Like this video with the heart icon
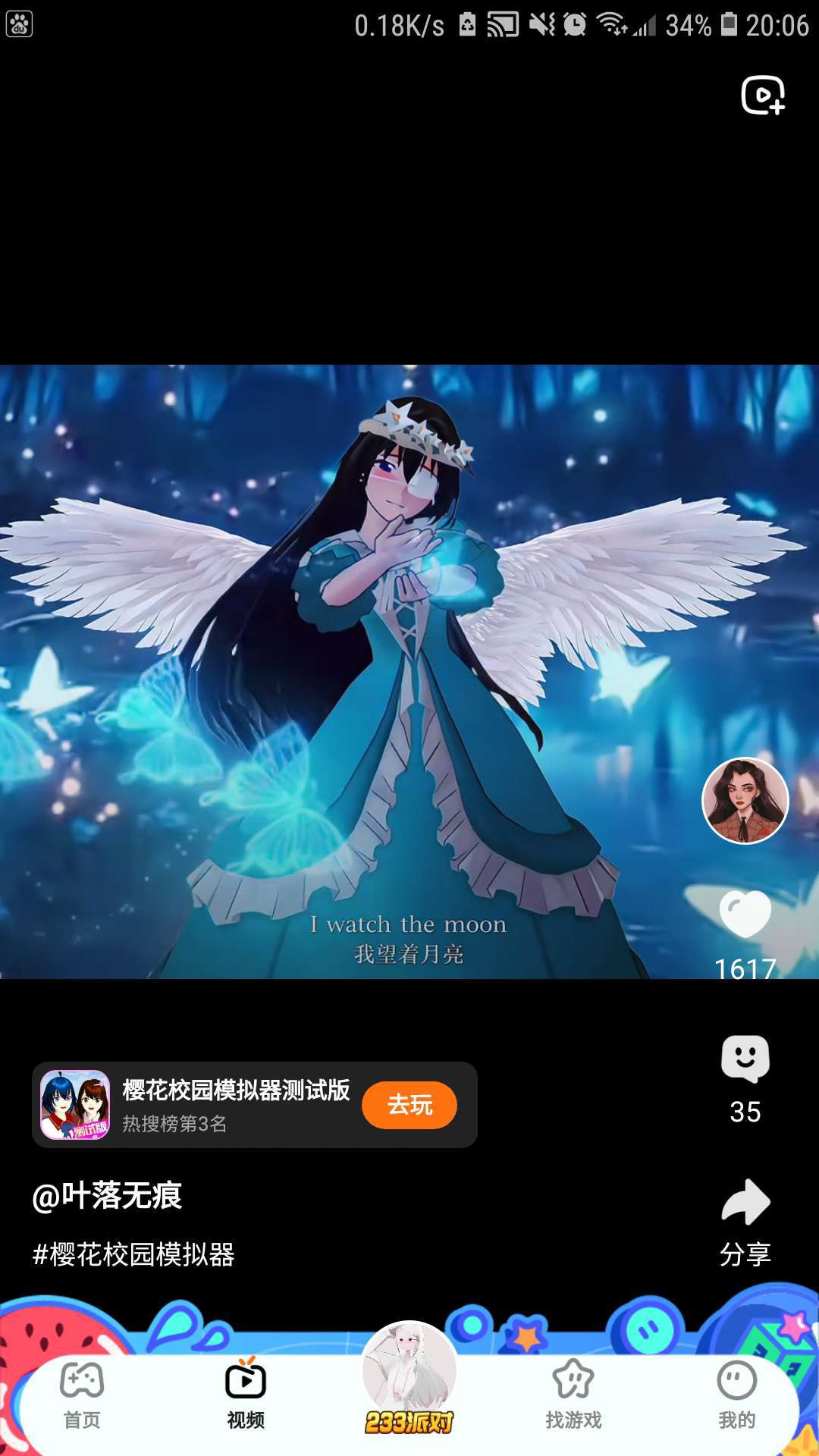Screen dimensions: 819x1456 [x=745, y=915]
